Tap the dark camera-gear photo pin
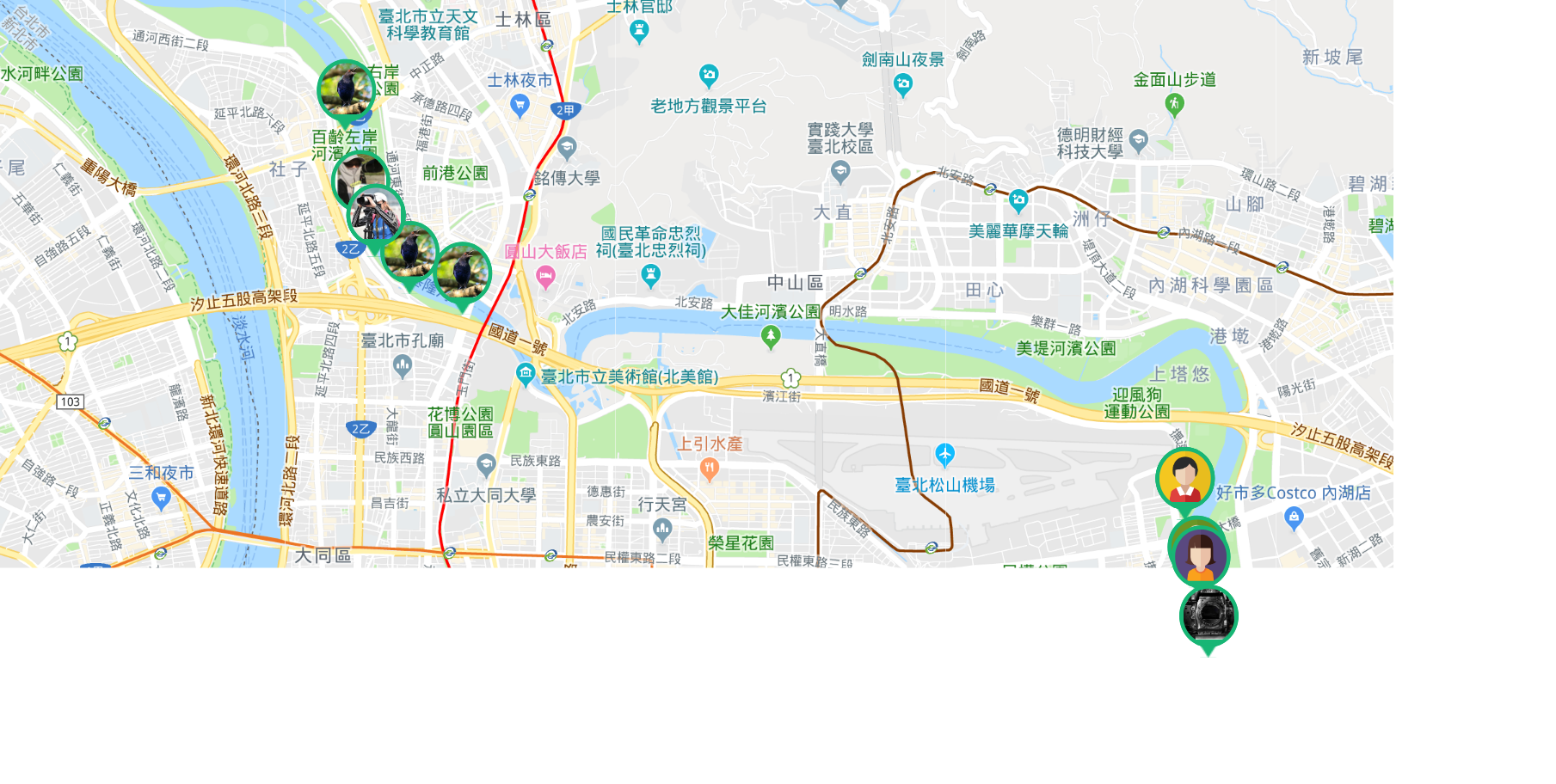This screenshot has width=1556, height=784. tap(1209, 616)
